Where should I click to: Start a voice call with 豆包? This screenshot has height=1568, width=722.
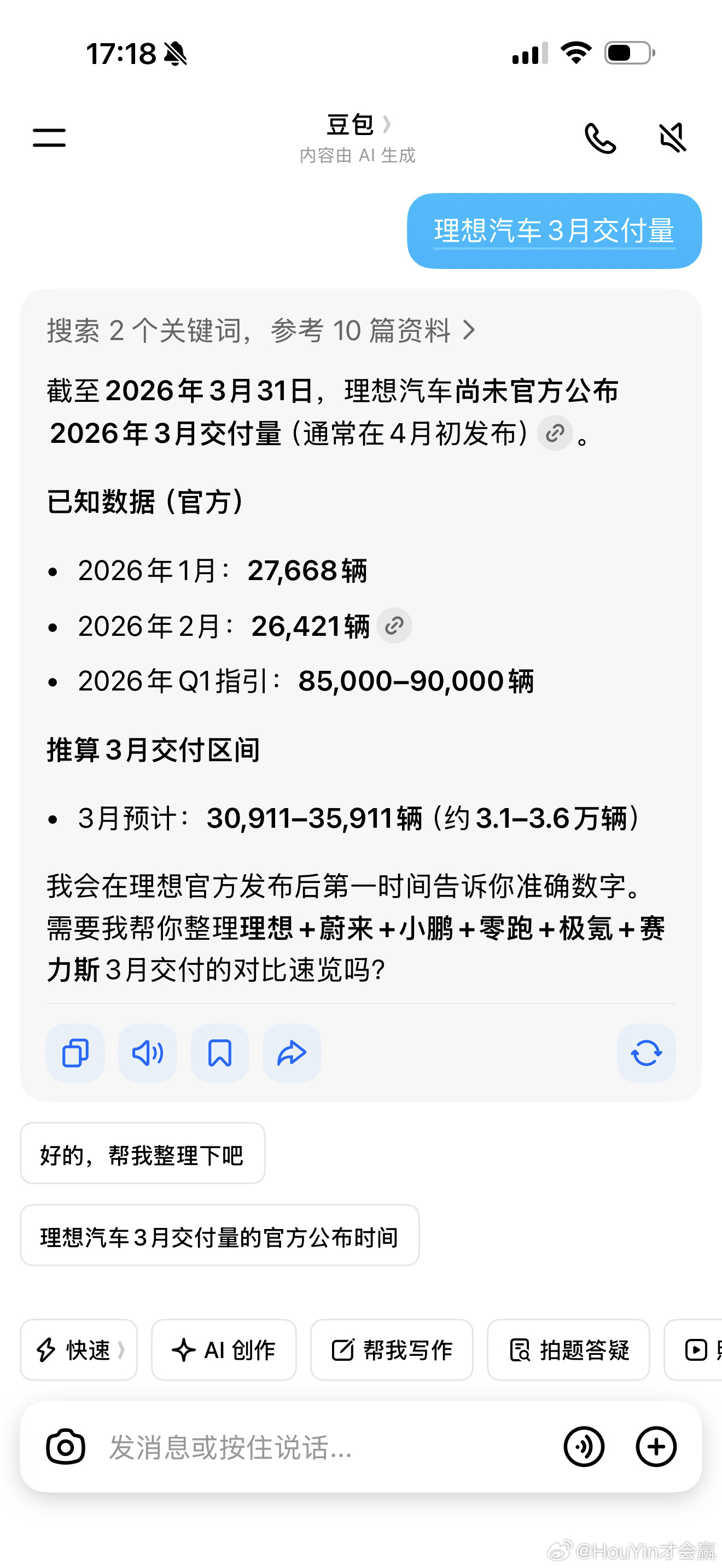[600, 138]
